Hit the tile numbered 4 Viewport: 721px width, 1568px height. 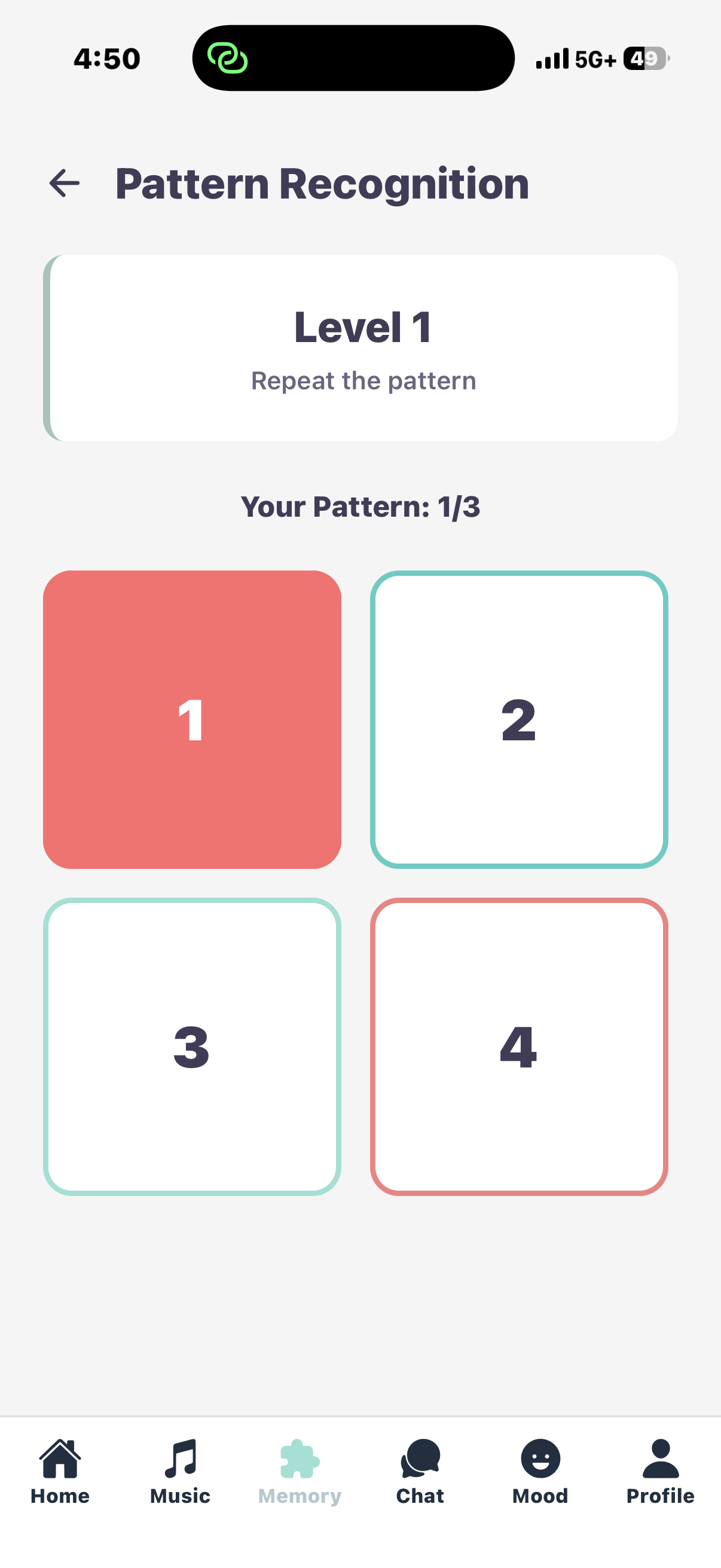(518, 1047)
